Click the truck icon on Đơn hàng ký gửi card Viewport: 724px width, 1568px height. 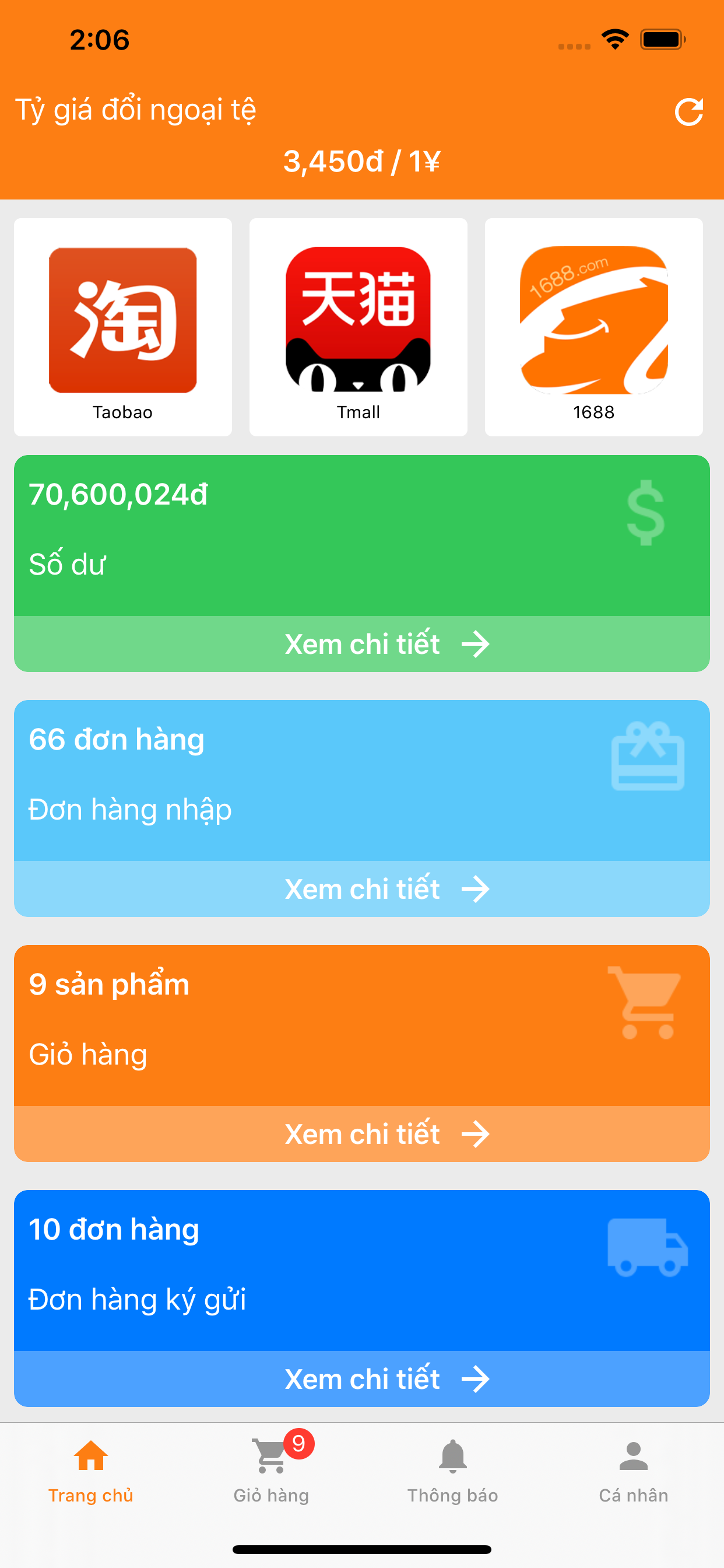pyautogui.click(x=646, y=1248)
